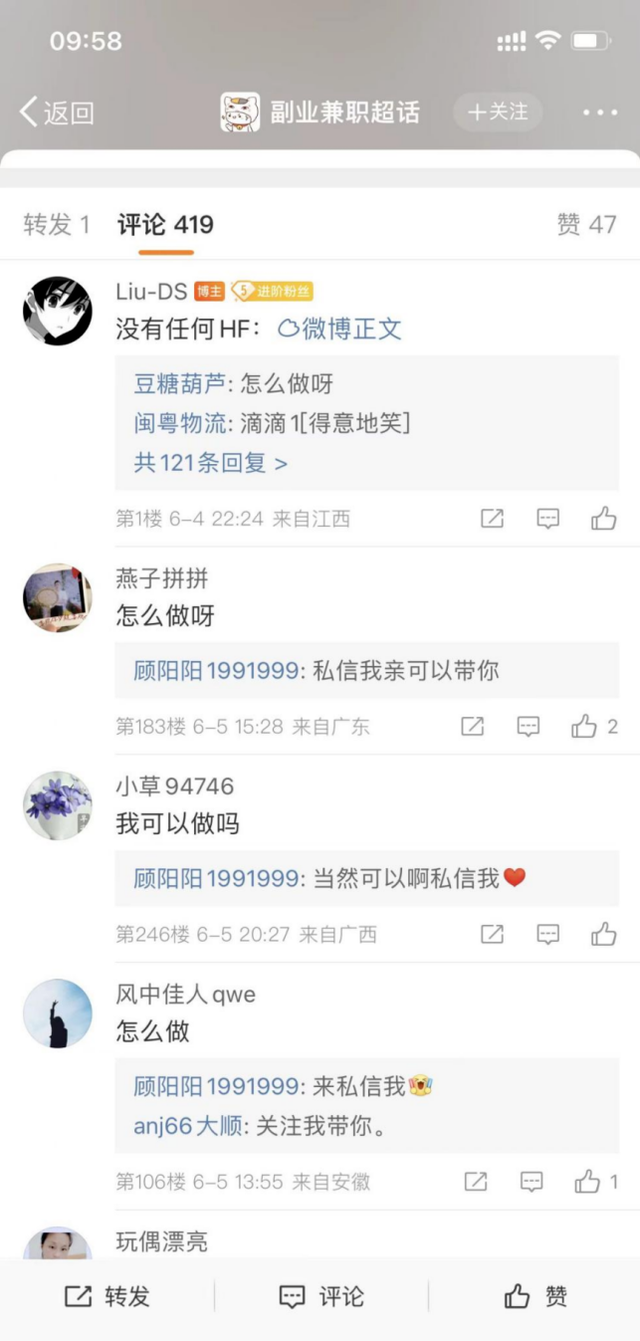Expand 共121条回复 replies
The width and height of the screenshot is (640, 1341).
pyautogui.click(x=211, y=463)
